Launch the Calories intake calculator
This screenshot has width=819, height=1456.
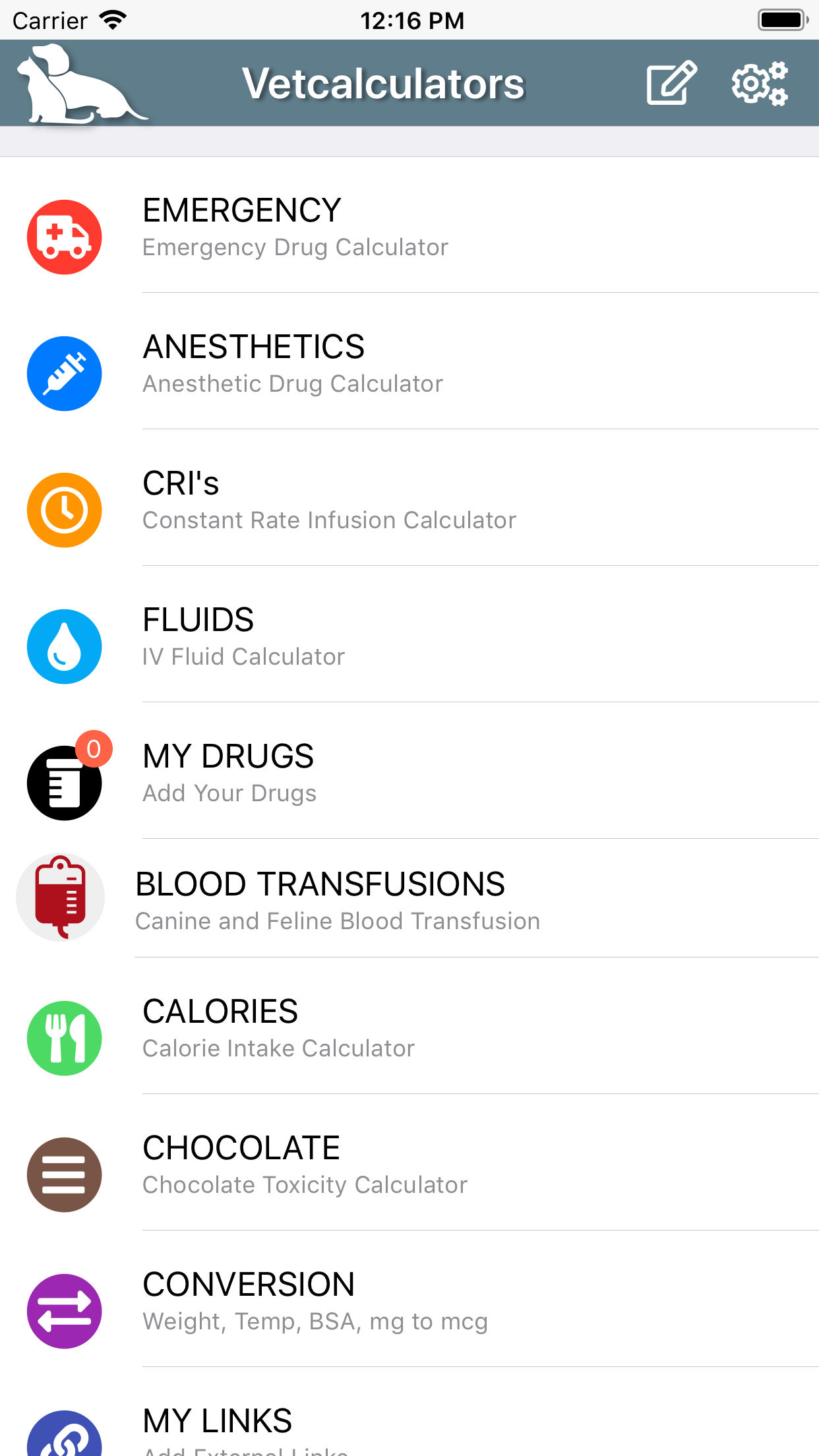click(x=409, y=1026)
